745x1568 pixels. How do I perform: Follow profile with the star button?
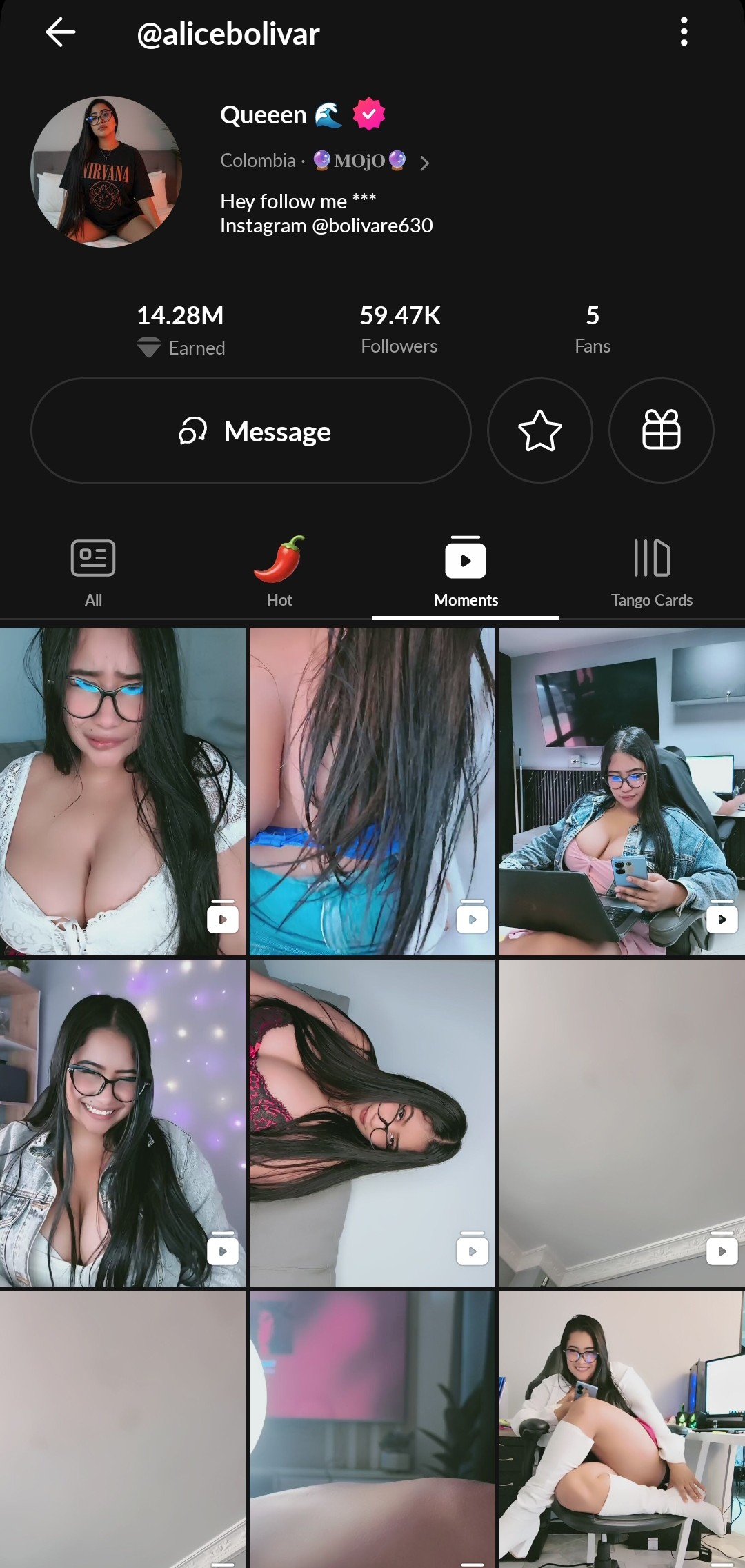pyautogui.click(x=539, y=430)
